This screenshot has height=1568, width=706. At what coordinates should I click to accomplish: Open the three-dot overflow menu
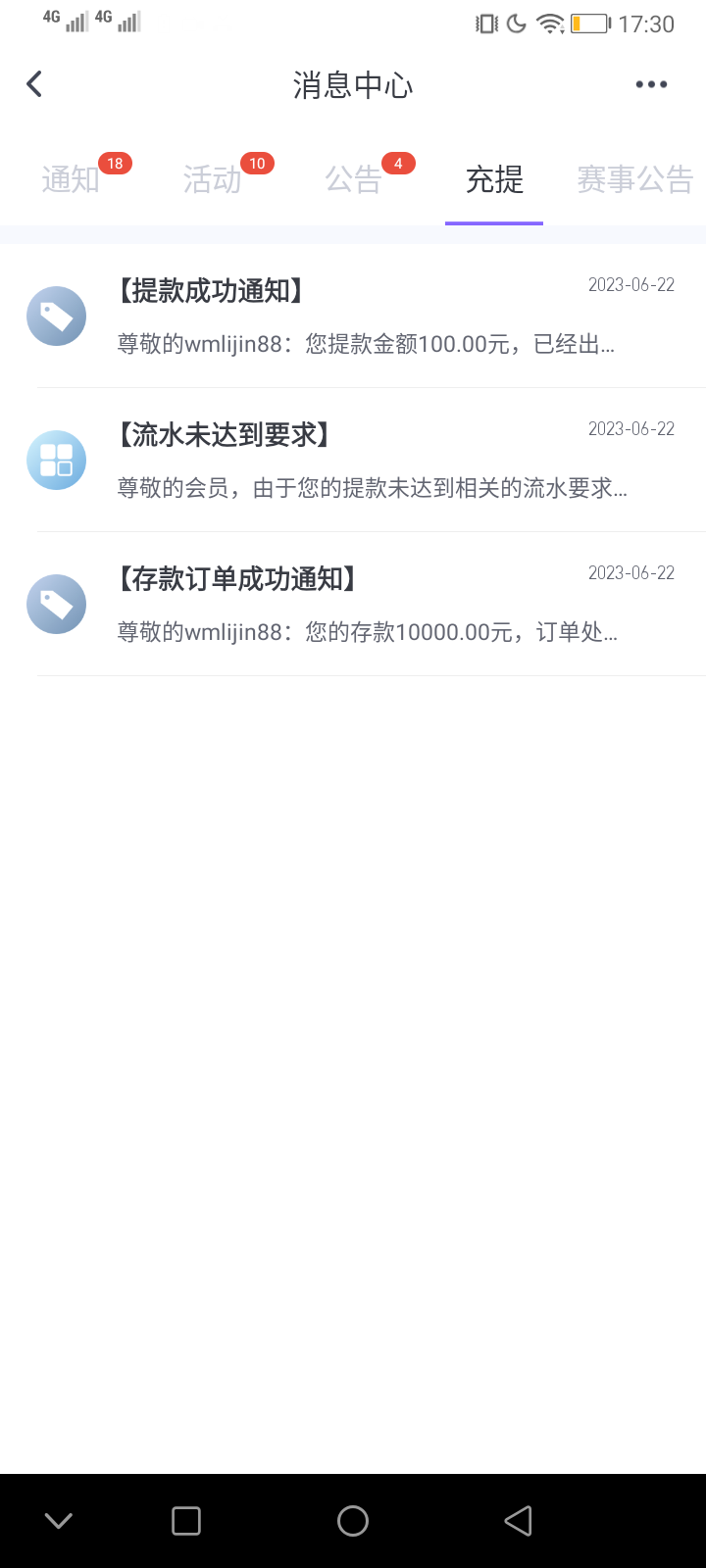coord(651,84)
